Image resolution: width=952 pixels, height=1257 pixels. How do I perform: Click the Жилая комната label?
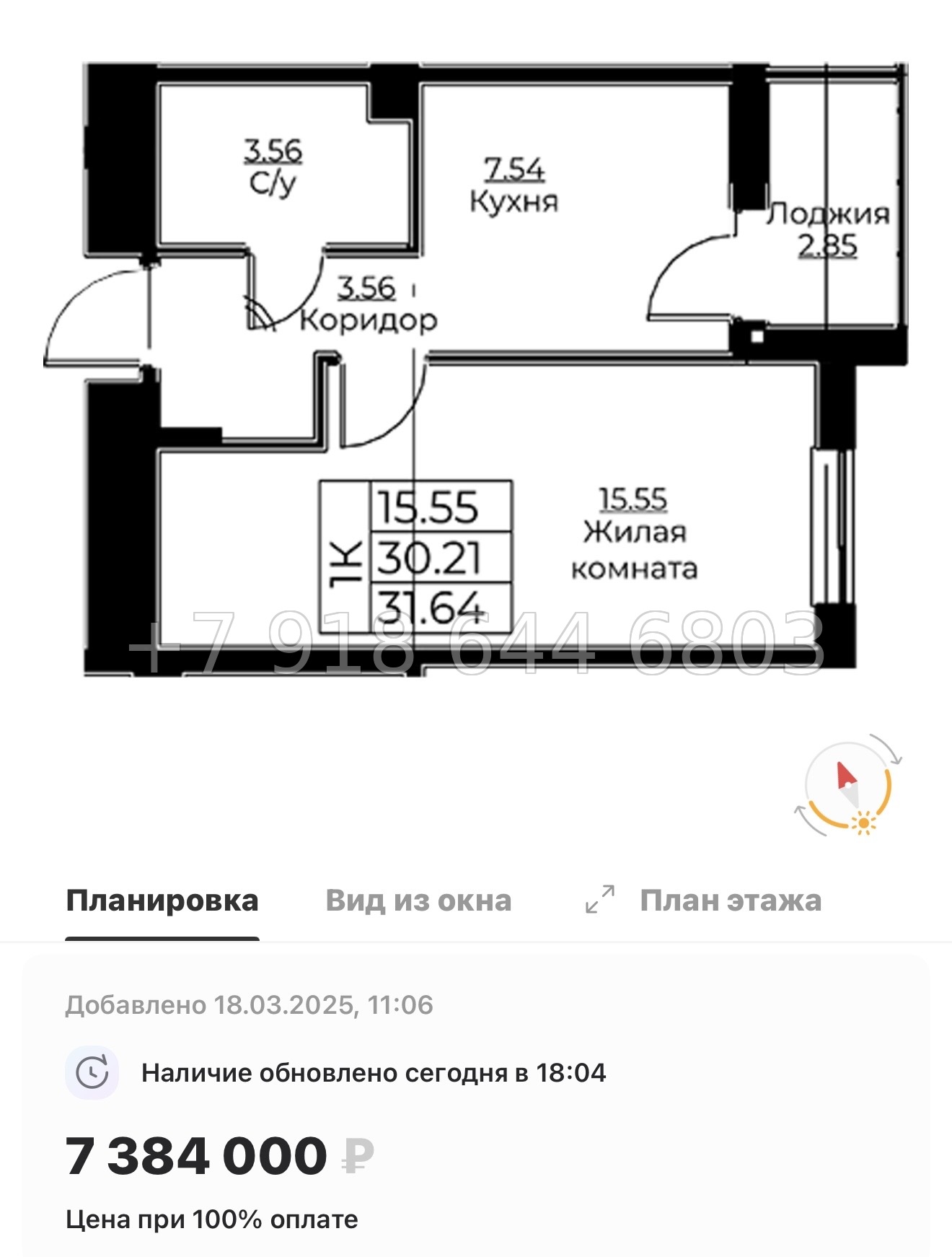pos(633,548)
